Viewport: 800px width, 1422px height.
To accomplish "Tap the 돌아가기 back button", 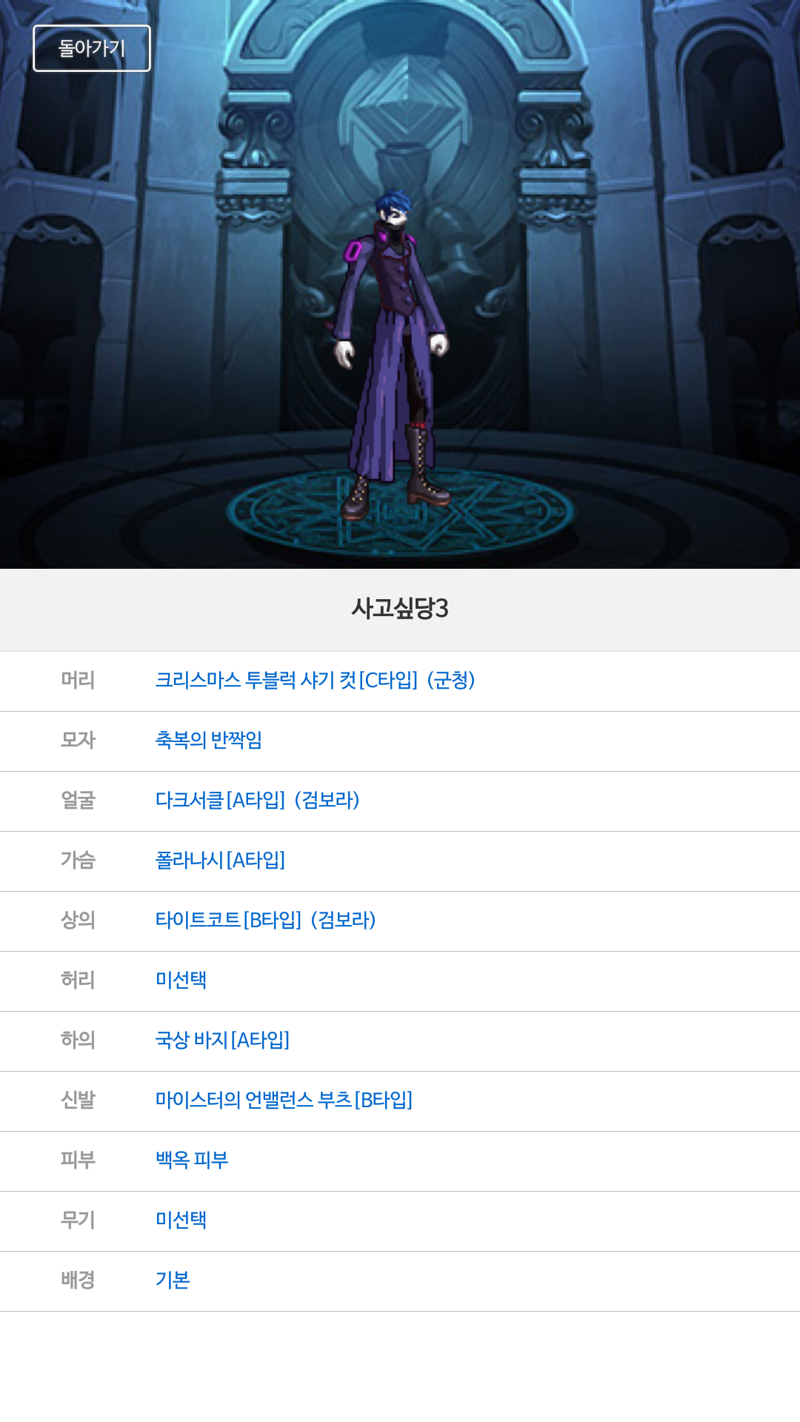I will pyautogui.click(x=92, y=48).
